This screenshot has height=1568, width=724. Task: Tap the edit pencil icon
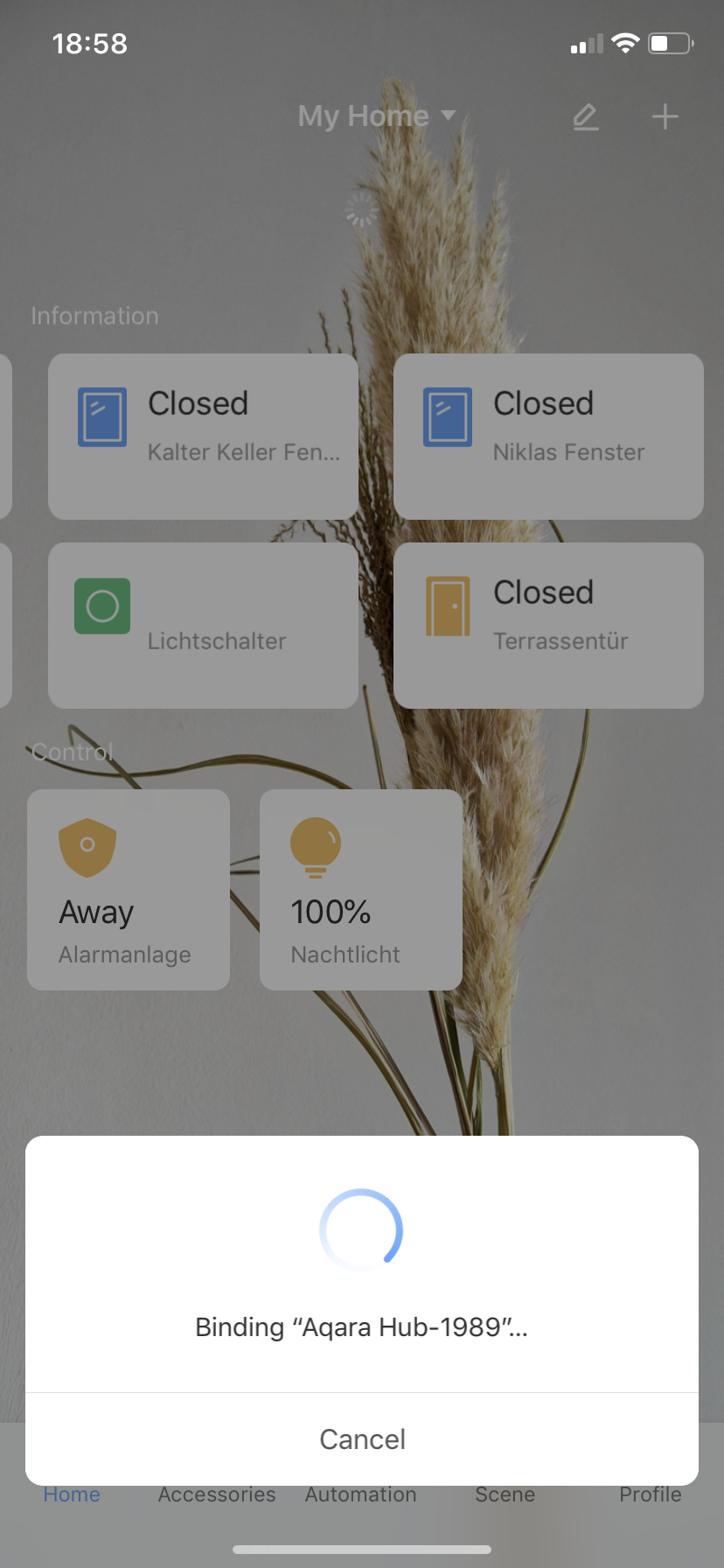coord(585,116)
